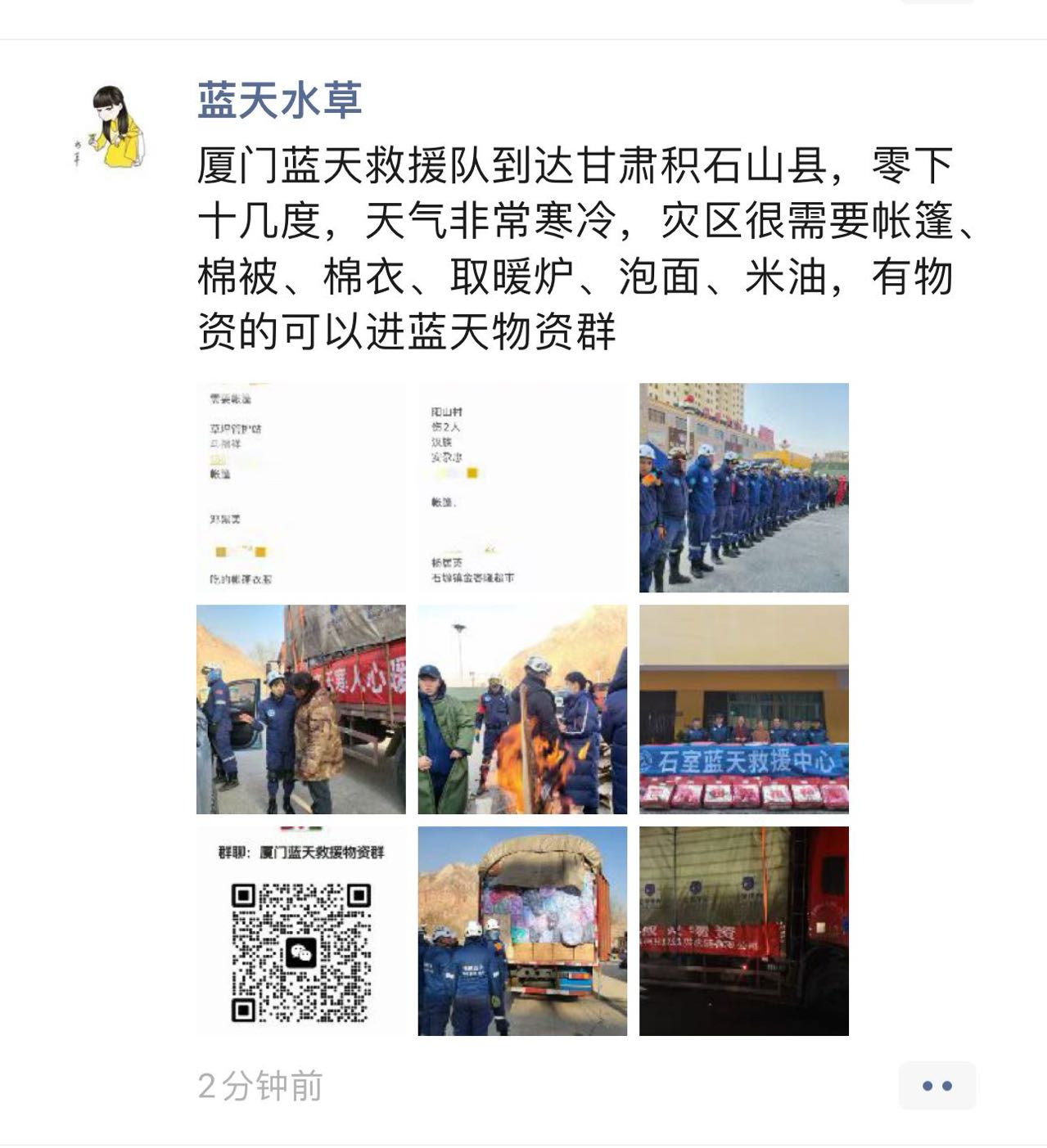
Task: Open 蓝天水草's profile avatar
Action: (x=112, y=124)
